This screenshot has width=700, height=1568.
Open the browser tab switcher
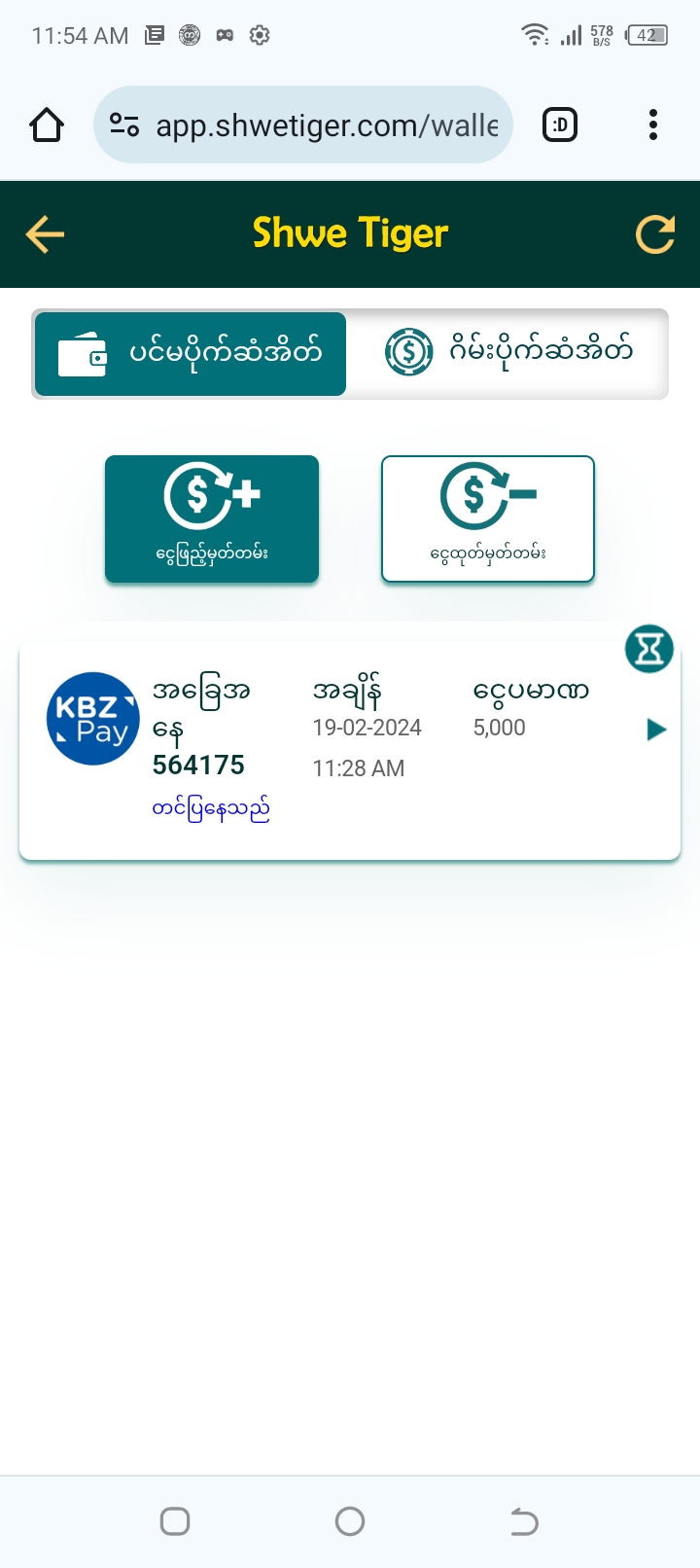pos(560,125)
